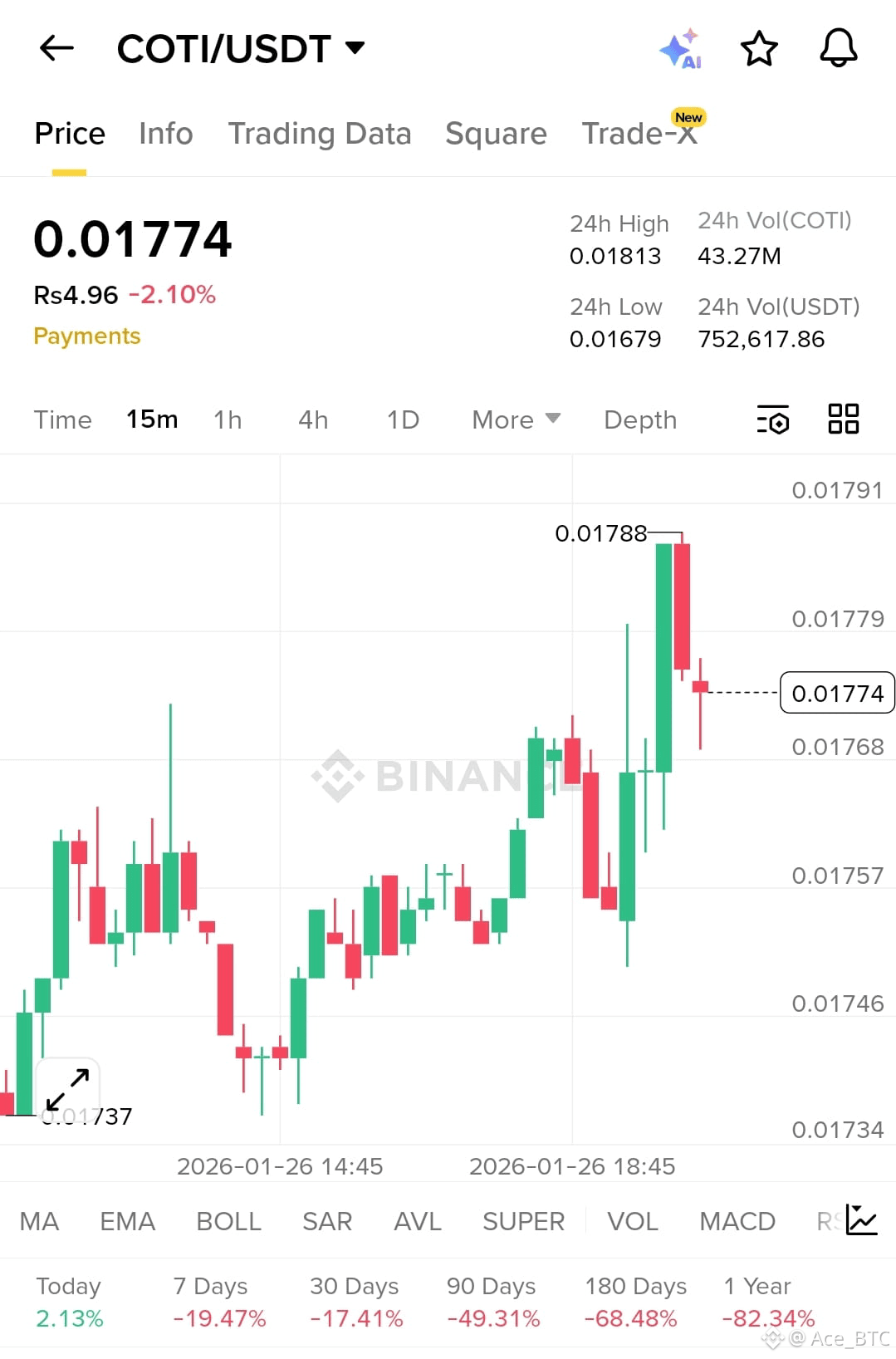Image resolution: width=896 pixels, height=1359 pixels.
Task: Expand the More timeframe dropdown
Action: click(x=513, y=420)
